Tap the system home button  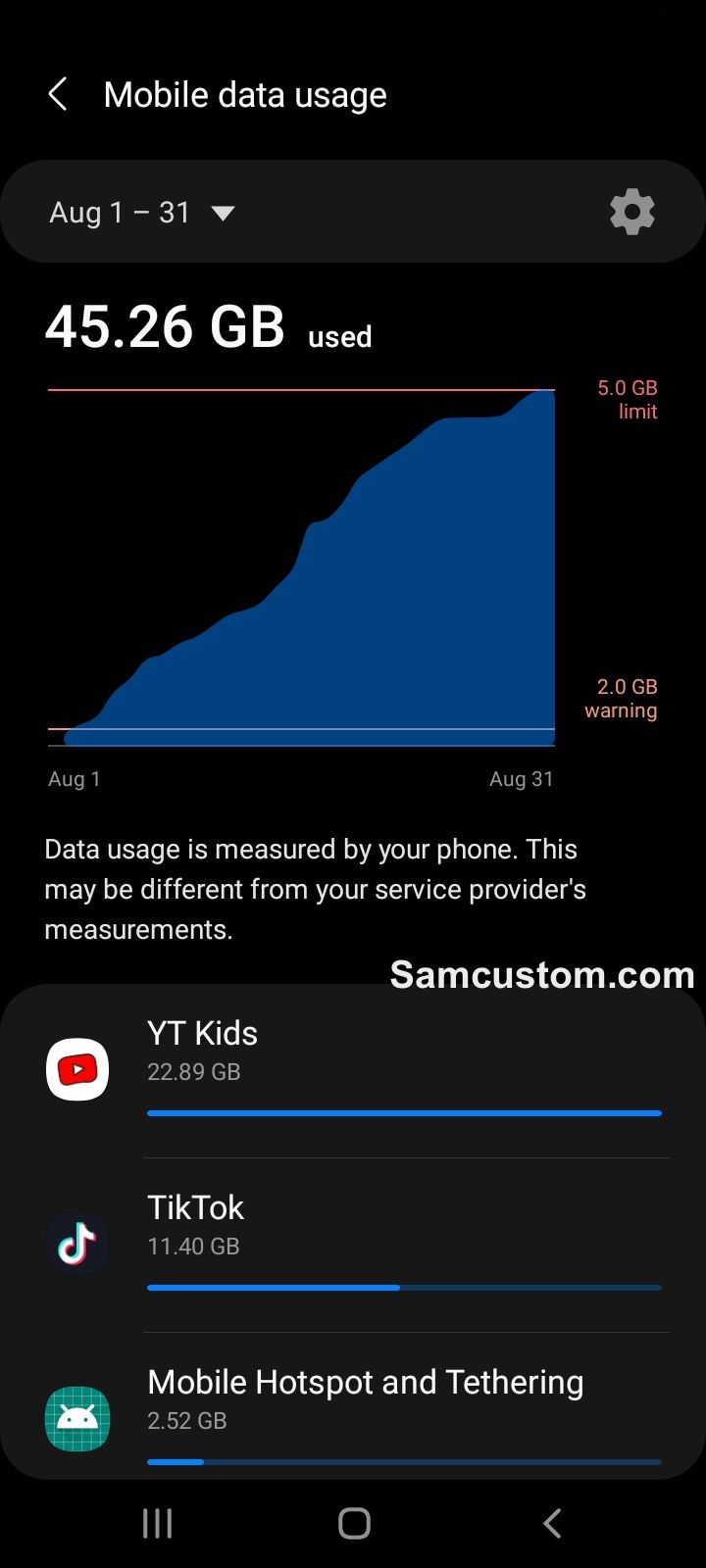[354, 1523]
